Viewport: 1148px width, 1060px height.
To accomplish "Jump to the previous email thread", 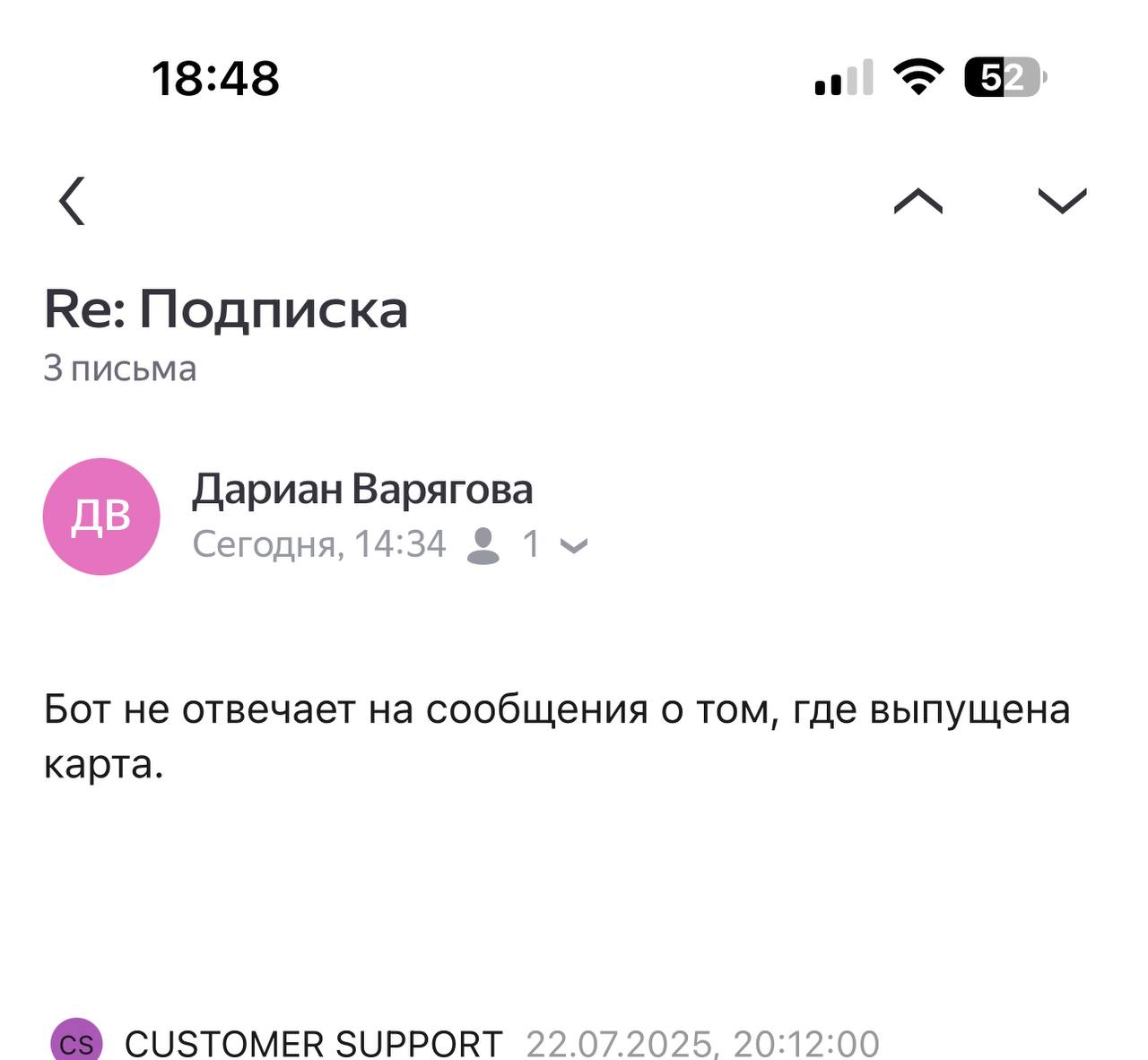I will pos(918,201).
